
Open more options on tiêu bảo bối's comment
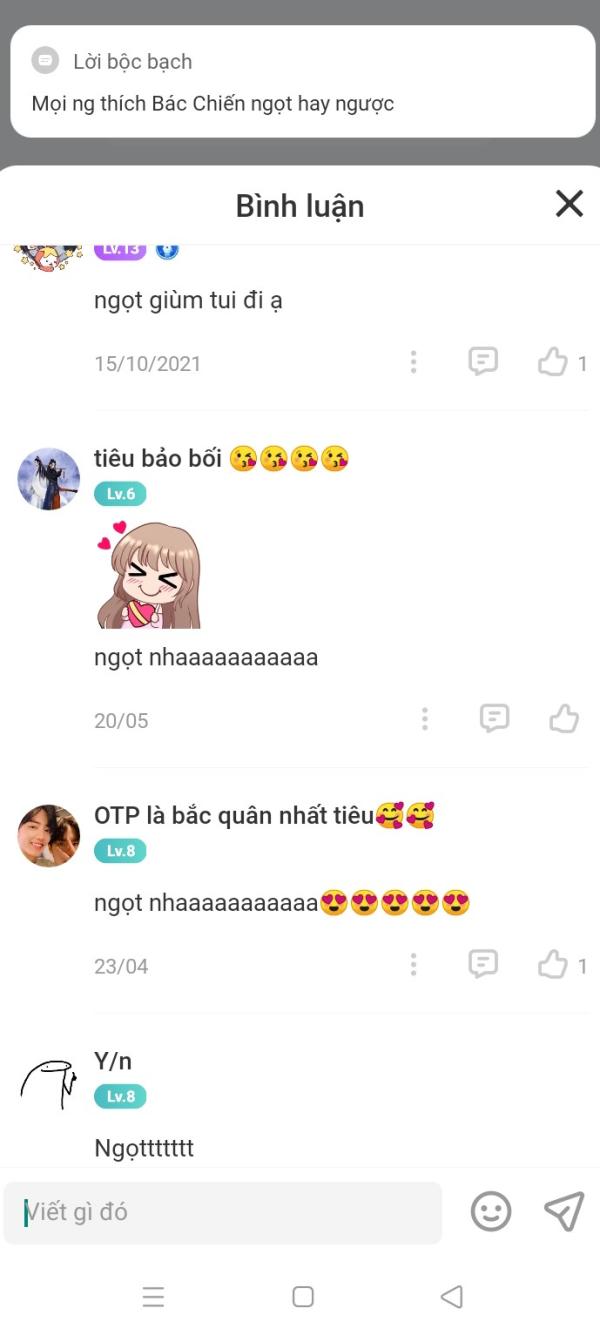pos(425,719)
